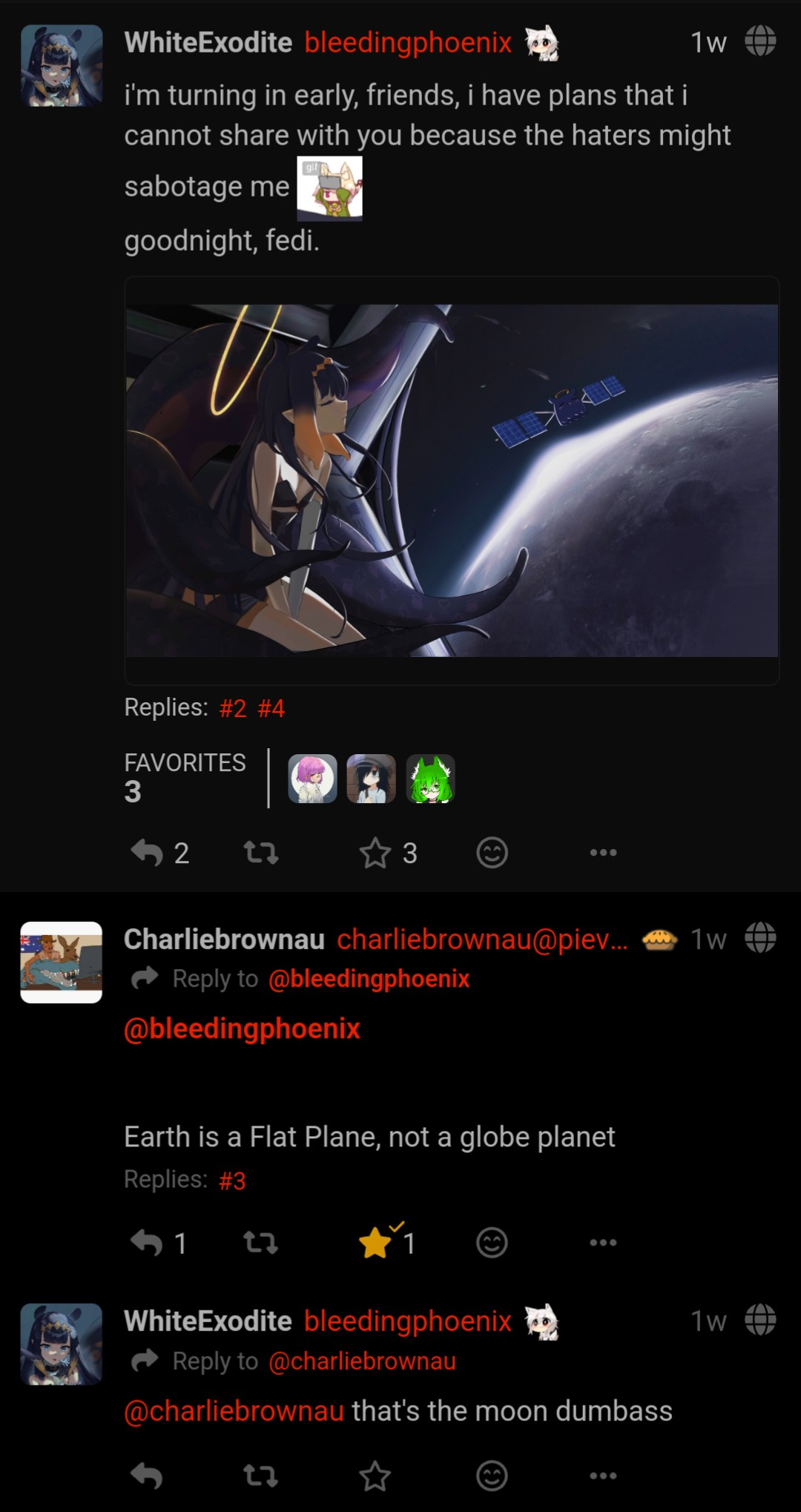Image resolution: width=801 pixels, height=1512 pixels.
Task: Jump to reply #4 link
Action: (x=271, y=708)
